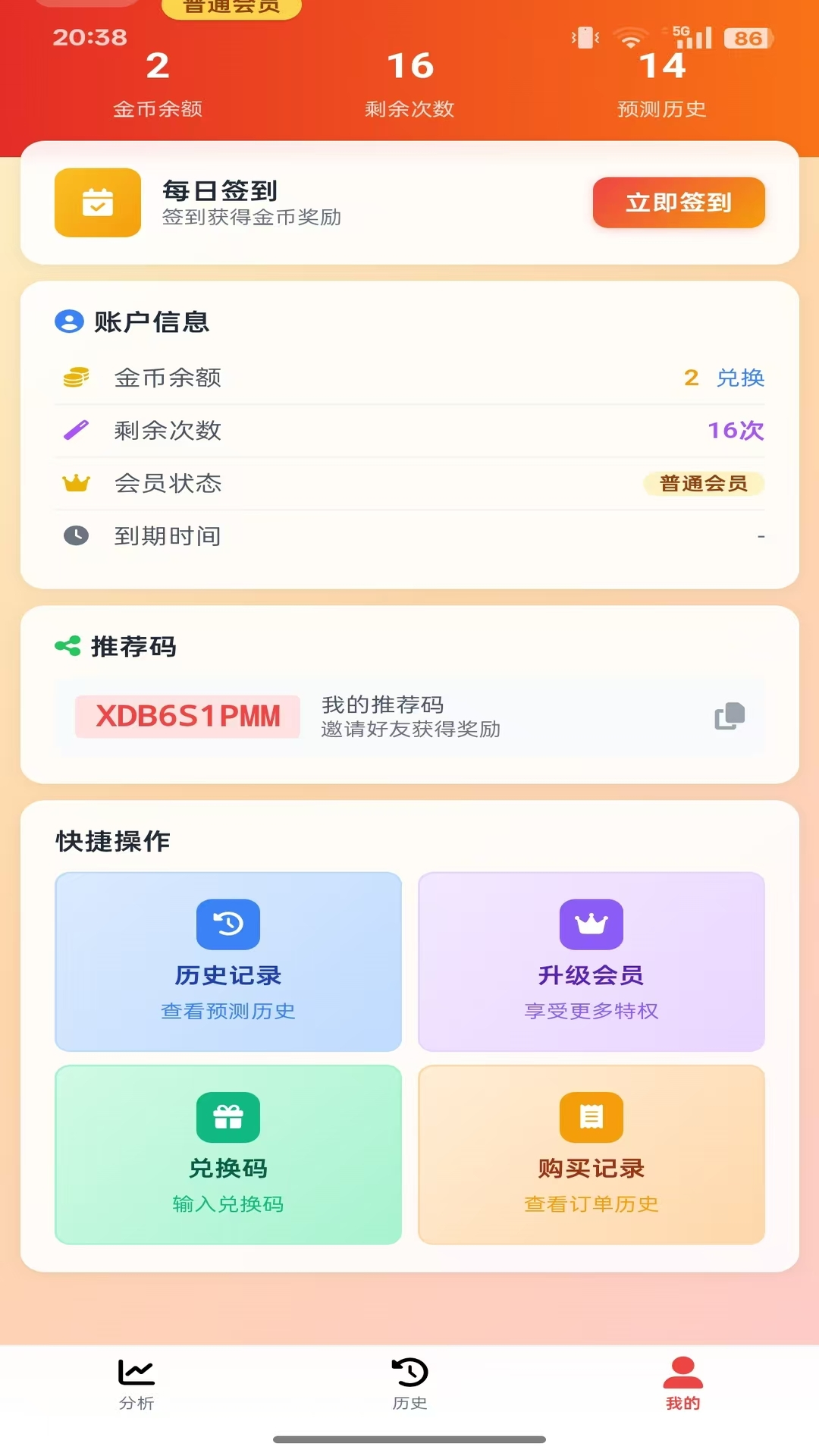Click the purple pencil icon beside 剩余次数
This screenshot has height=1456, width=819.
[x=75, y=430]
